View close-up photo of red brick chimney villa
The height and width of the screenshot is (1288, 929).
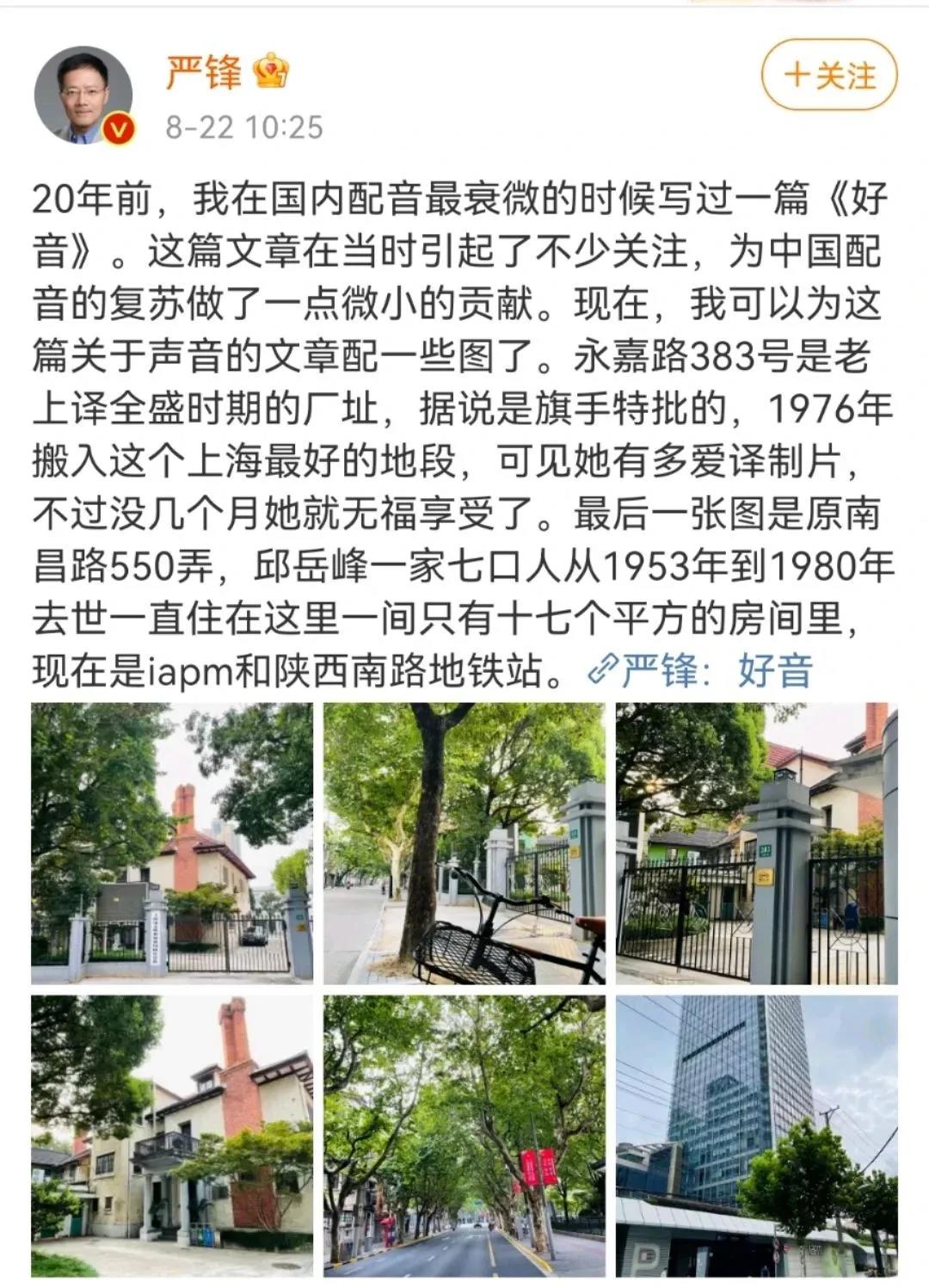pyautogui.click(x=172, y=1136)
